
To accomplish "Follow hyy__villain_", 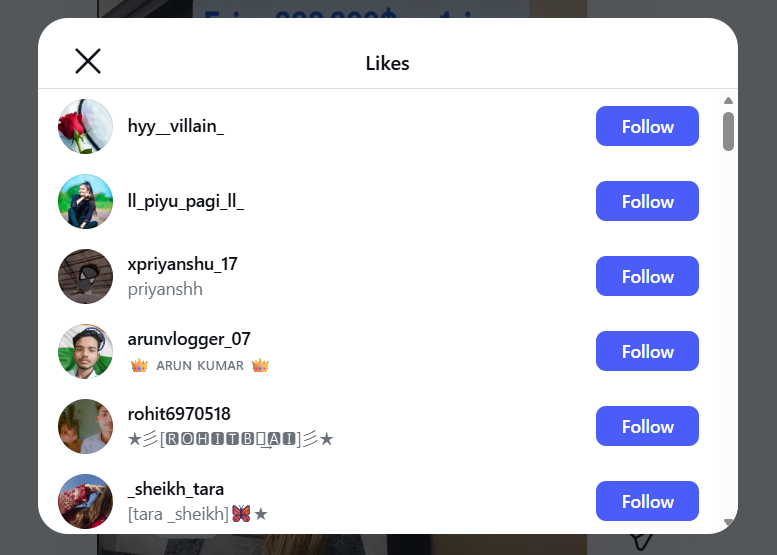I will [x=647, y=127].
